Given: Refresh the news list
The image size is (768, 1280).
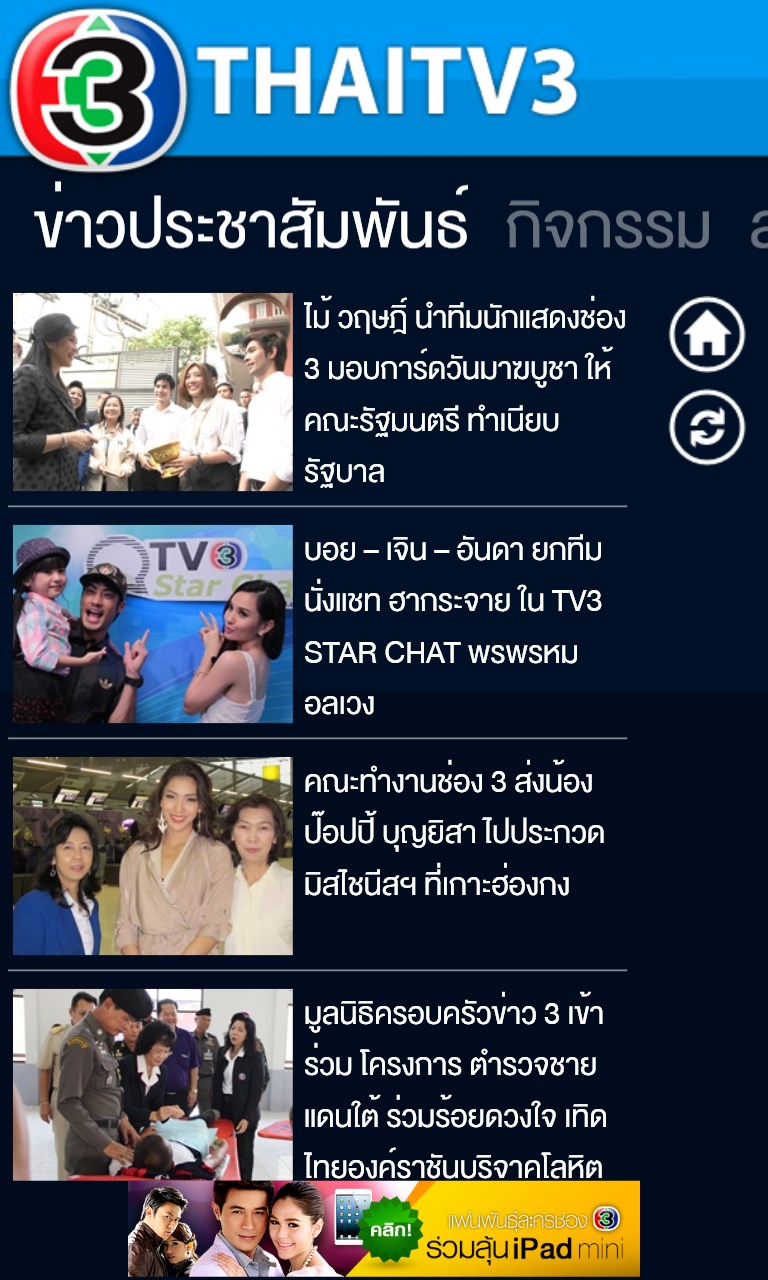Looking at the screenshot, I should [x=707, y=427].
